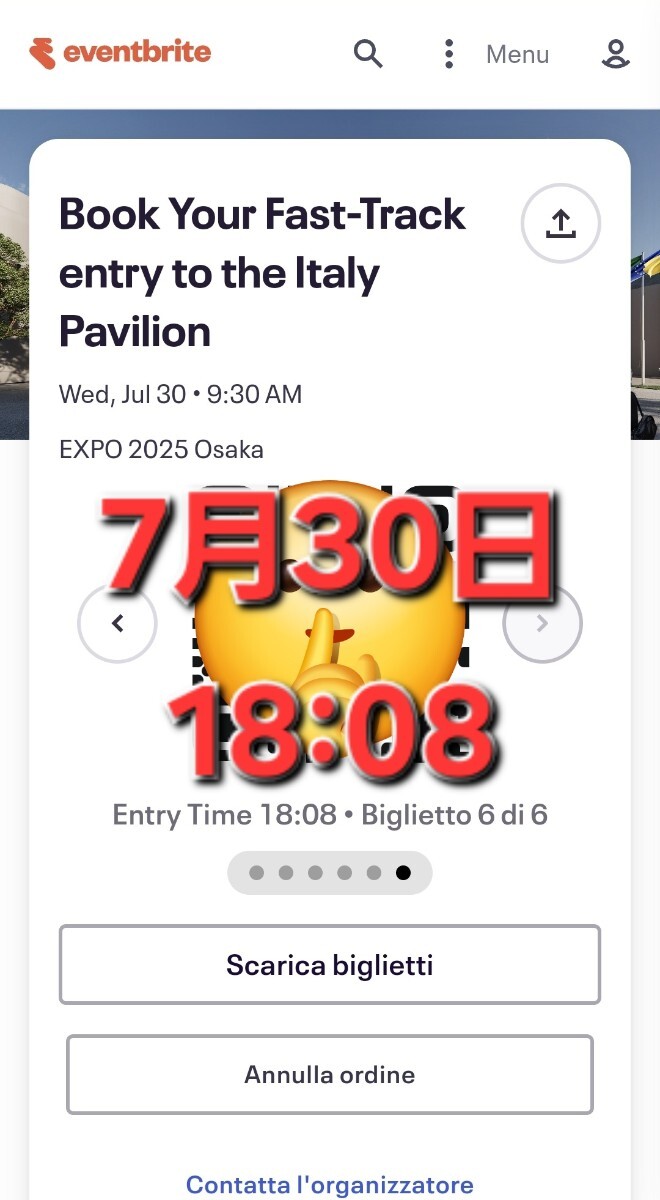Tap Annulla ordine button
660x1200 pixels.
tap(330, 1075)
